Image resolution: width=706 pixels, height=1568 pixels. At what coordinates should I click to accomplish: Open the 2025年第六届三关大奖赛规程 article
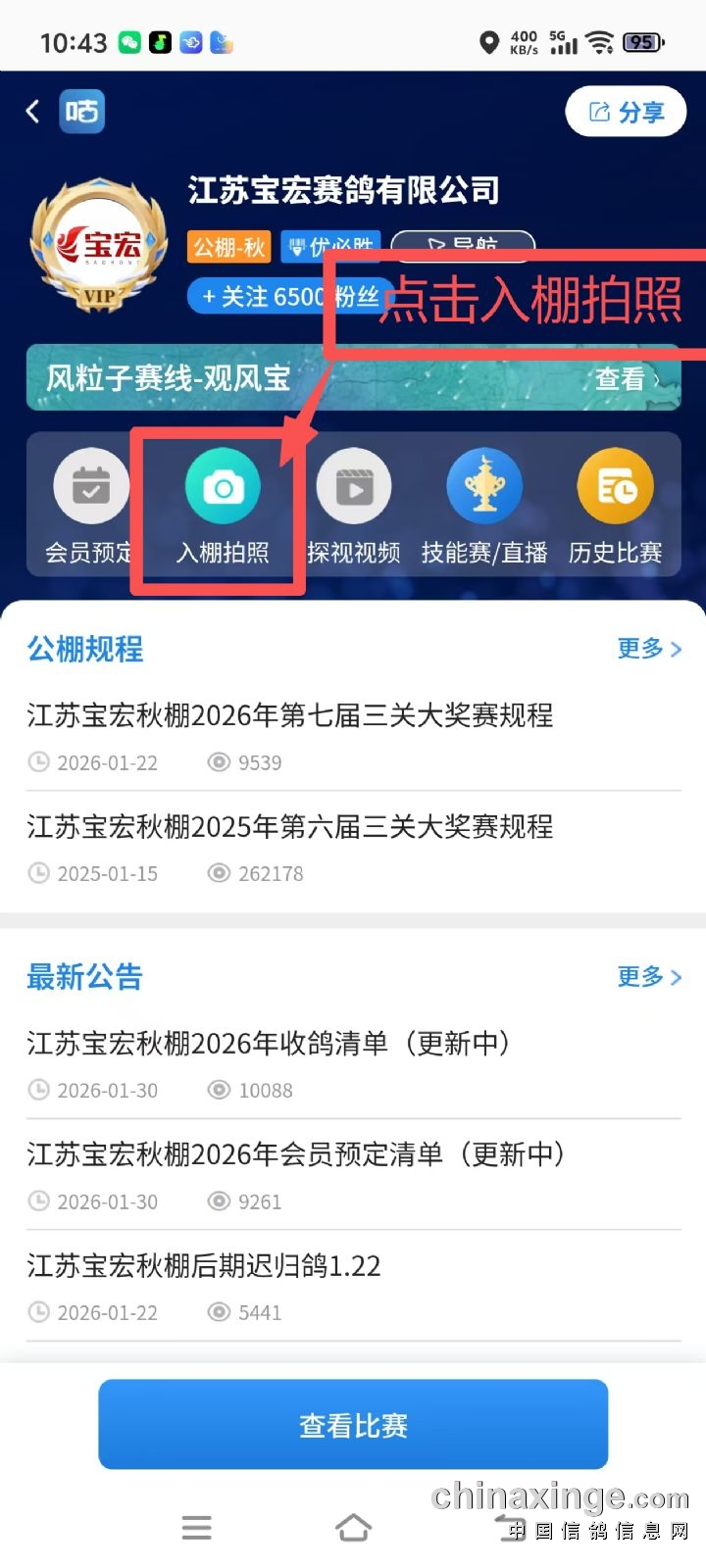point(290,827)
